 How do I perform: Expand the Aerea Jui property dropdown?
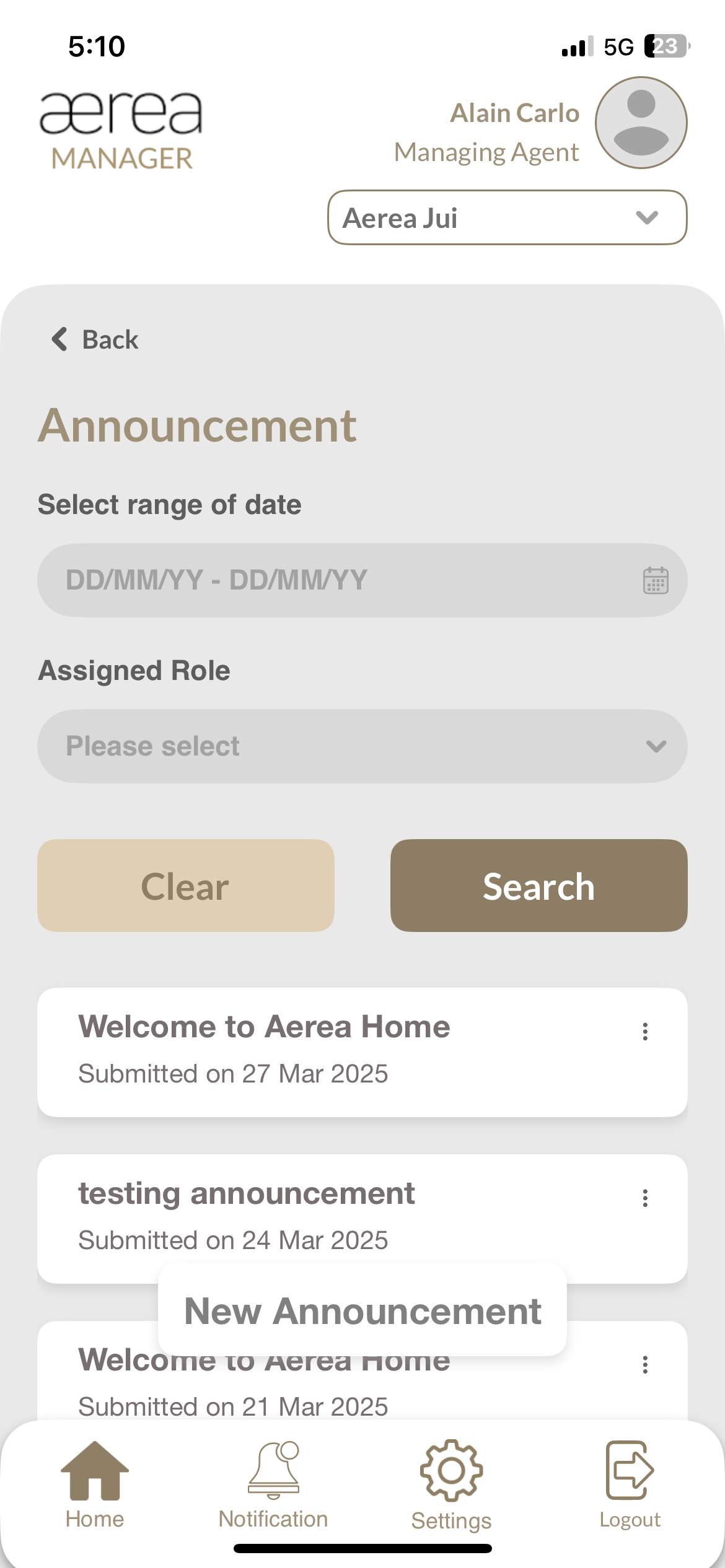507,217
